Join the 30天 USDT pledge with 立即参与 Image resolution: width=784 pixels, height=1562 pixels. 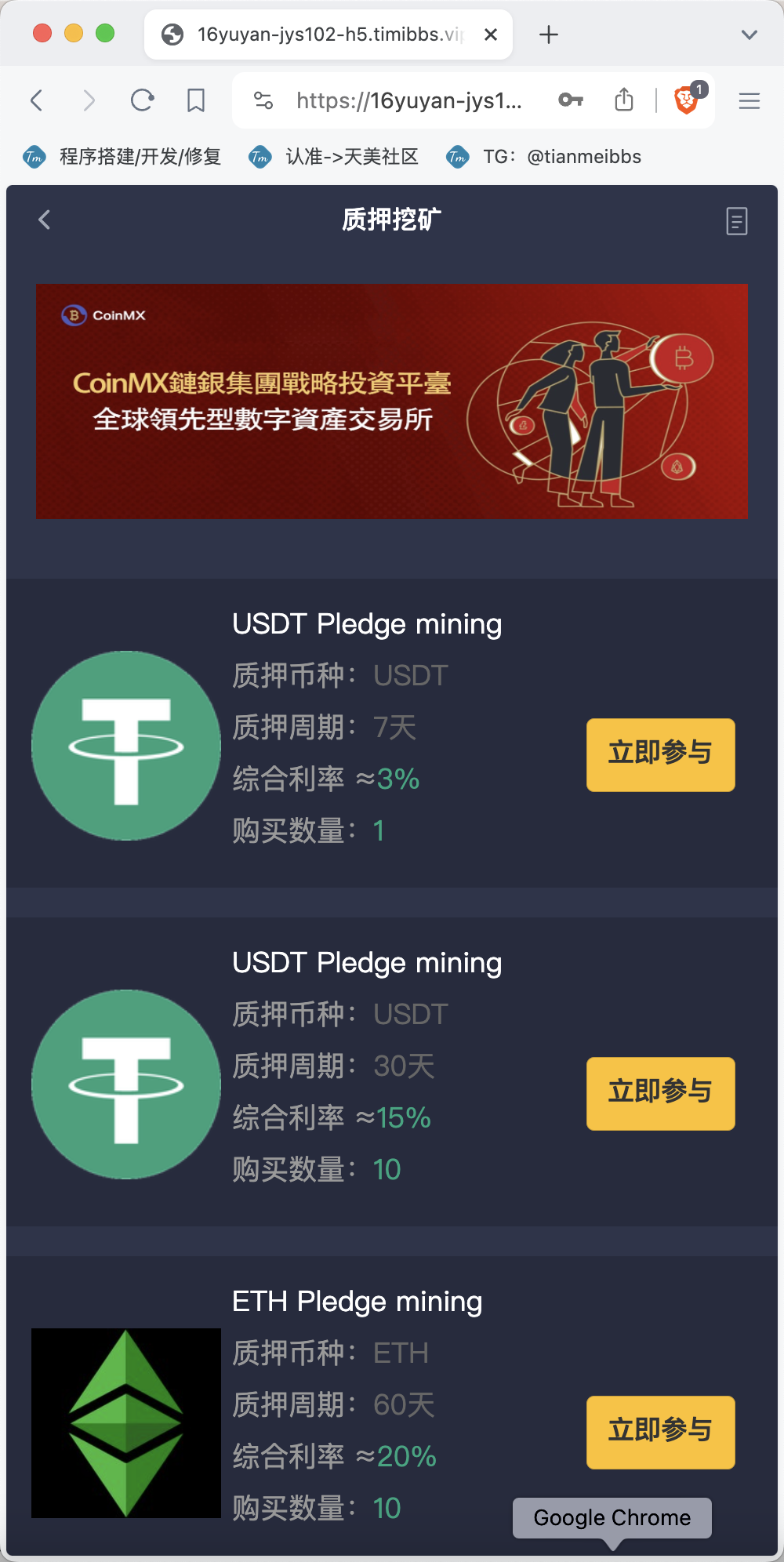[660, 1093]
